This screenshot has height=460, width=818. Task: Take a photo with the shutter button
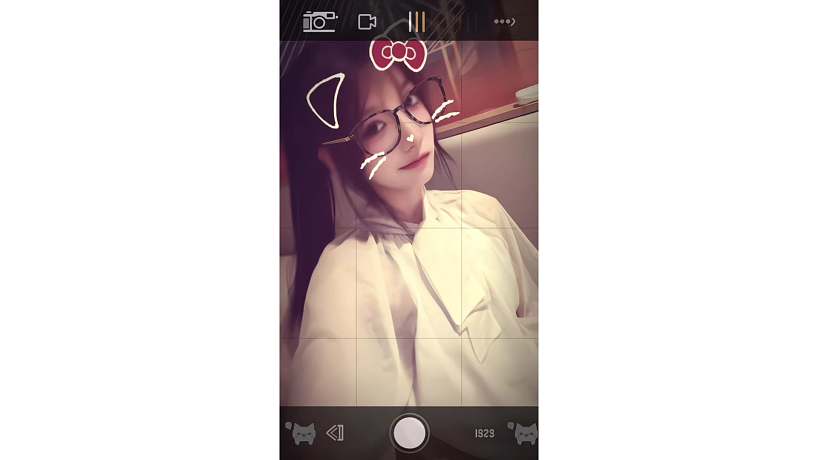click(x=409, y=433)
